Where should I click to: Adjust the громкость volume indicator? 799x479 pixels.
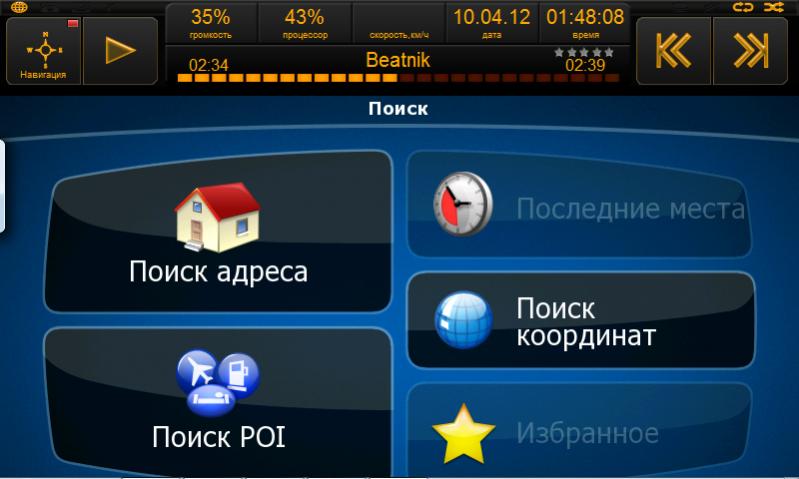[x=210, y=23]
